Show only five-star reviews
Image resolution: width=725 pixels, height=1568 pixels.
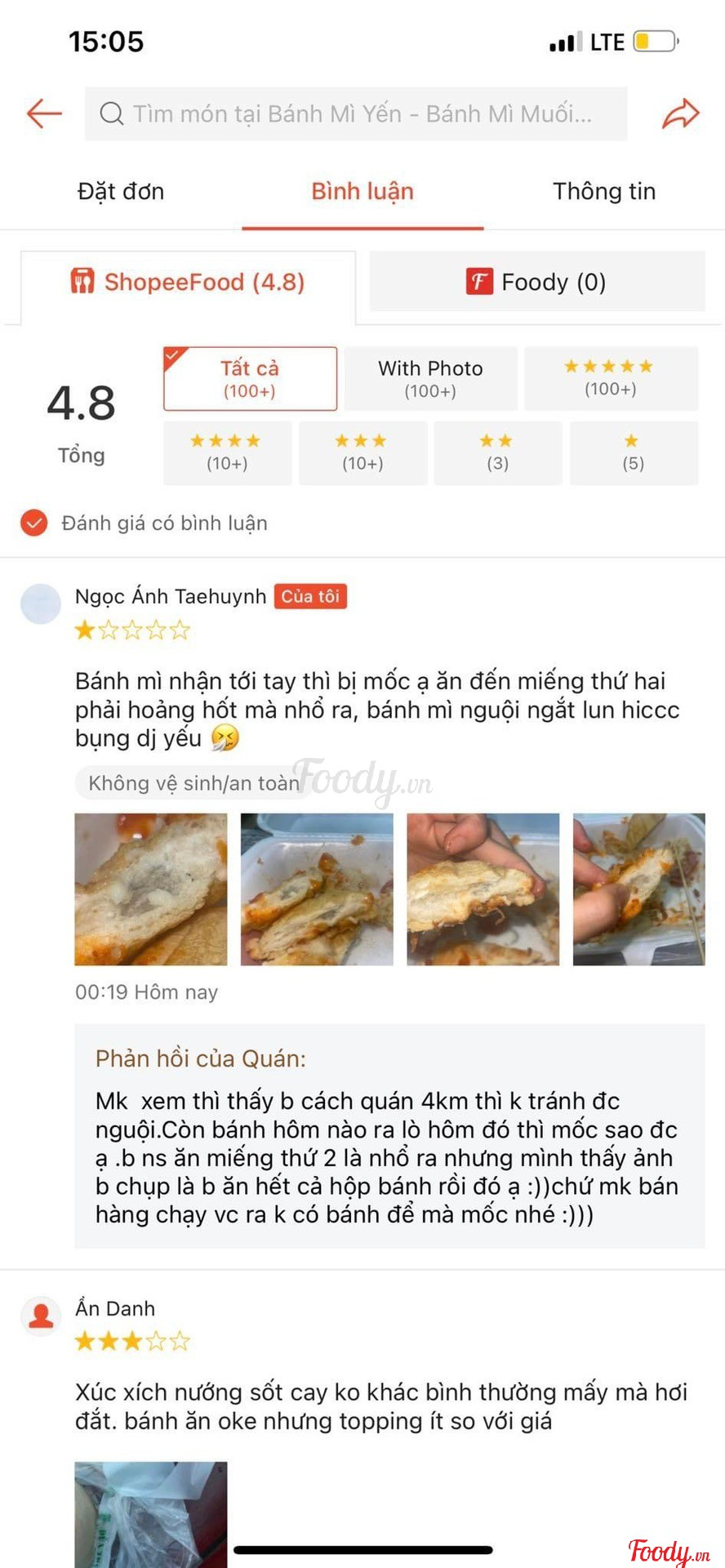click(x=610, y=378)
